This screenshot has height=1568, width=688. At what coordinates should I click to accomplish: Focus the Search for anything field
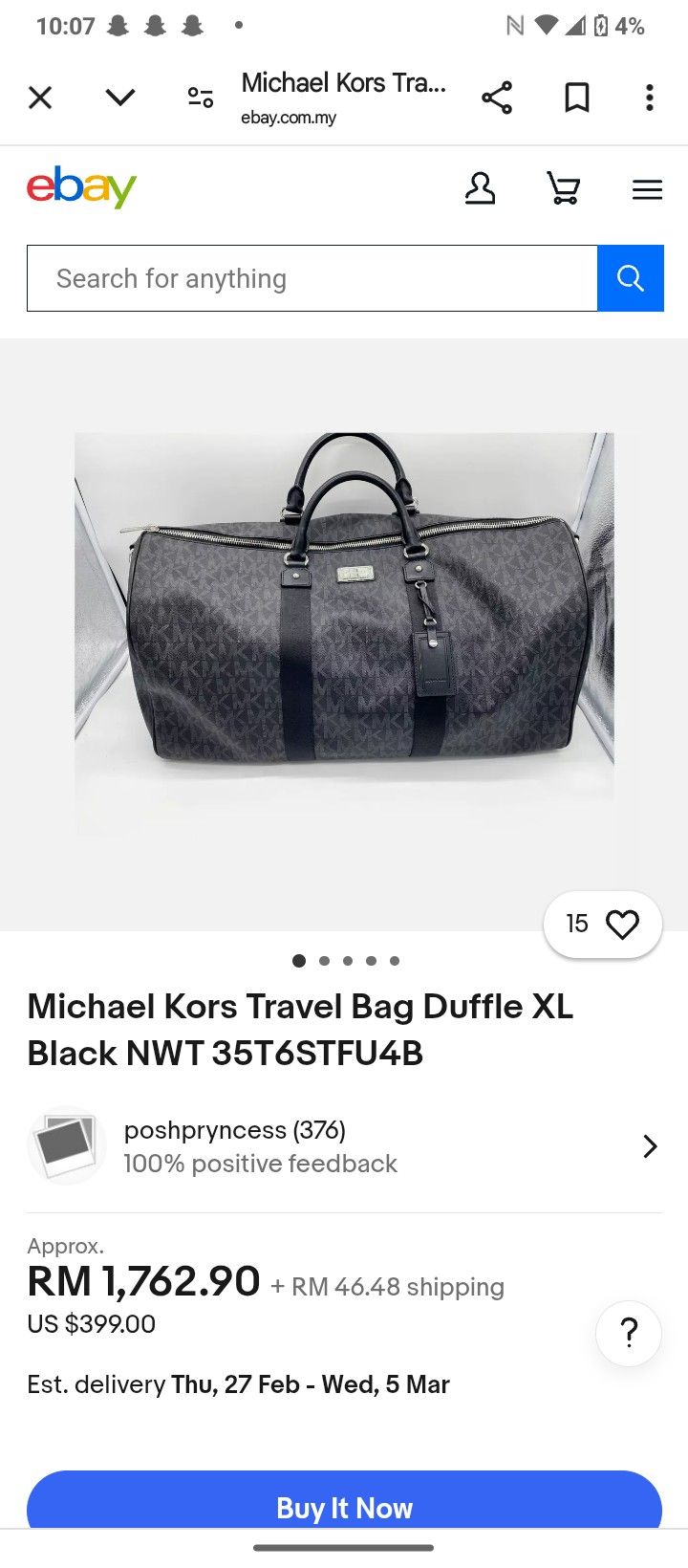(x=312, y=278)
